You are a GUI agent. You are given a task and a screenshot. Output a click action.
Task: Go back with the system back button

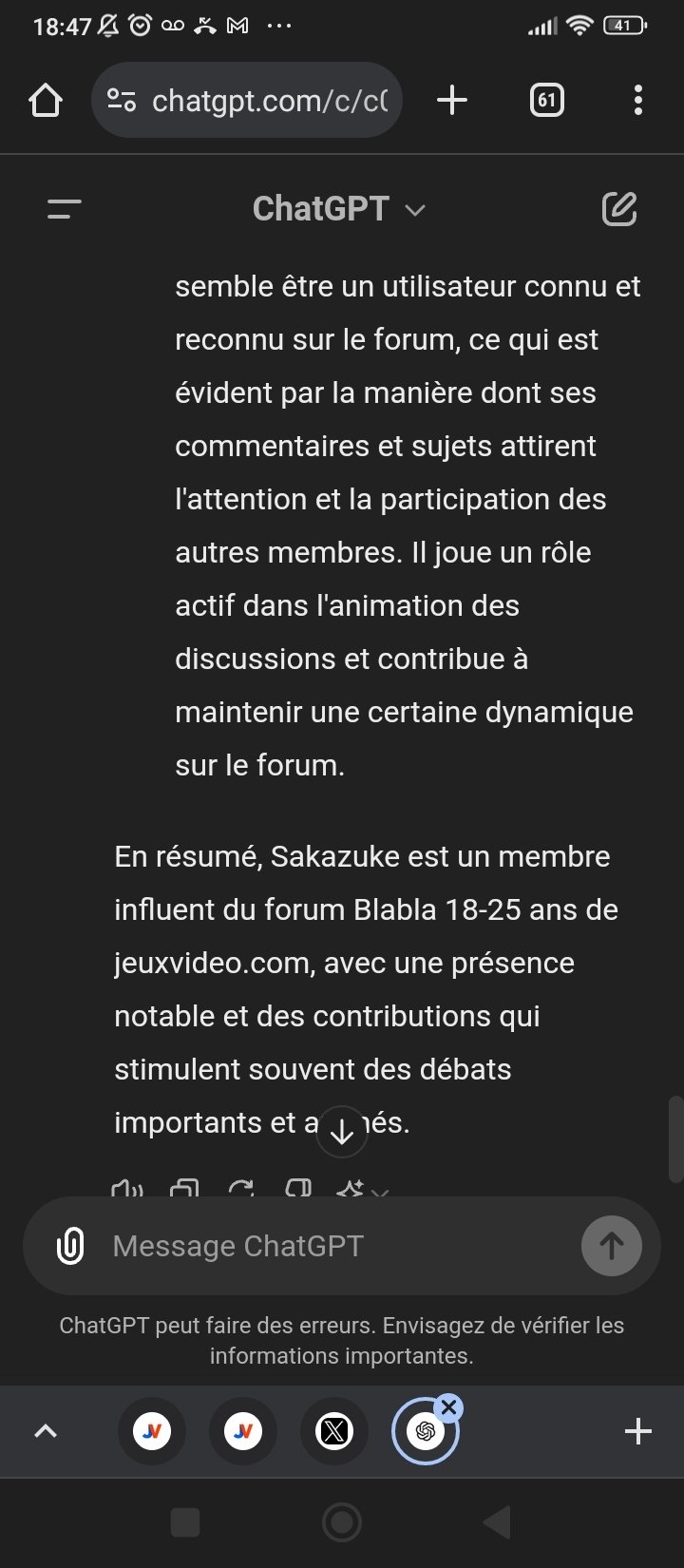(x=498, y=1522)
